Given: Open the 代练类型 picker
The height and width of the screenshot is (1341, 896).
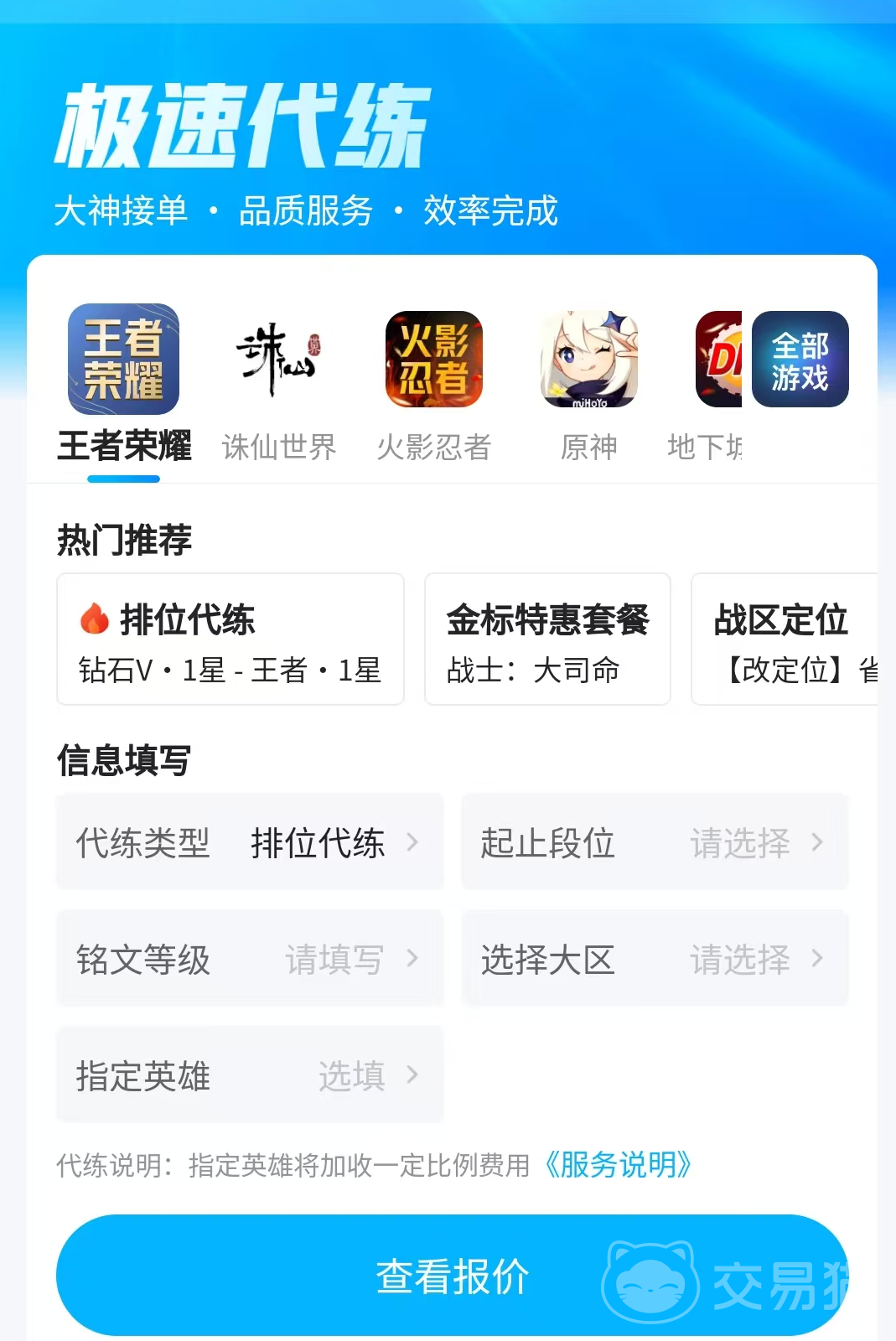Looking at the screenshot, I should 250,842.
